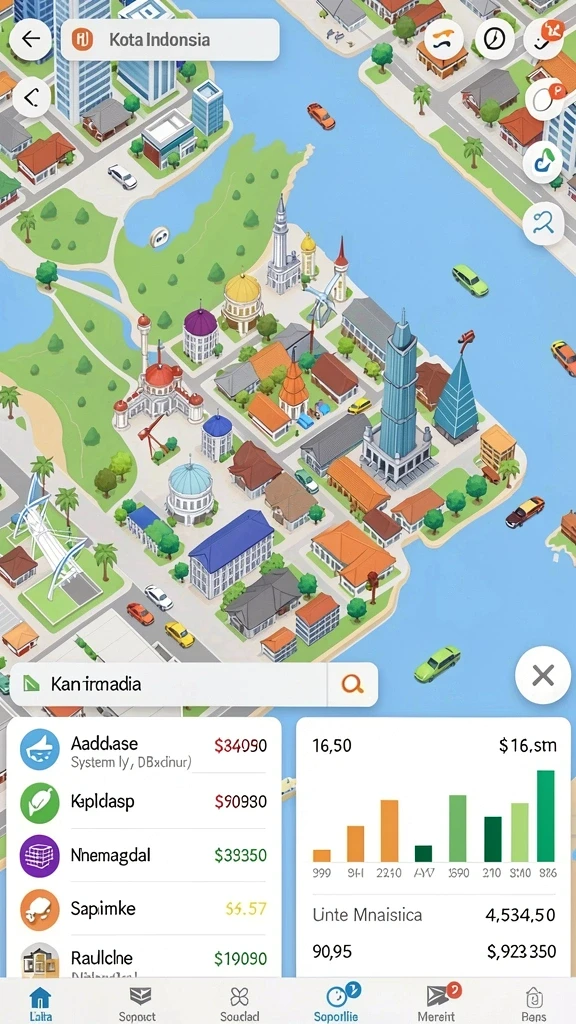Tap the green recycle-style map button
Screen dimensions: 576x1024
click(x=544, y=161)
